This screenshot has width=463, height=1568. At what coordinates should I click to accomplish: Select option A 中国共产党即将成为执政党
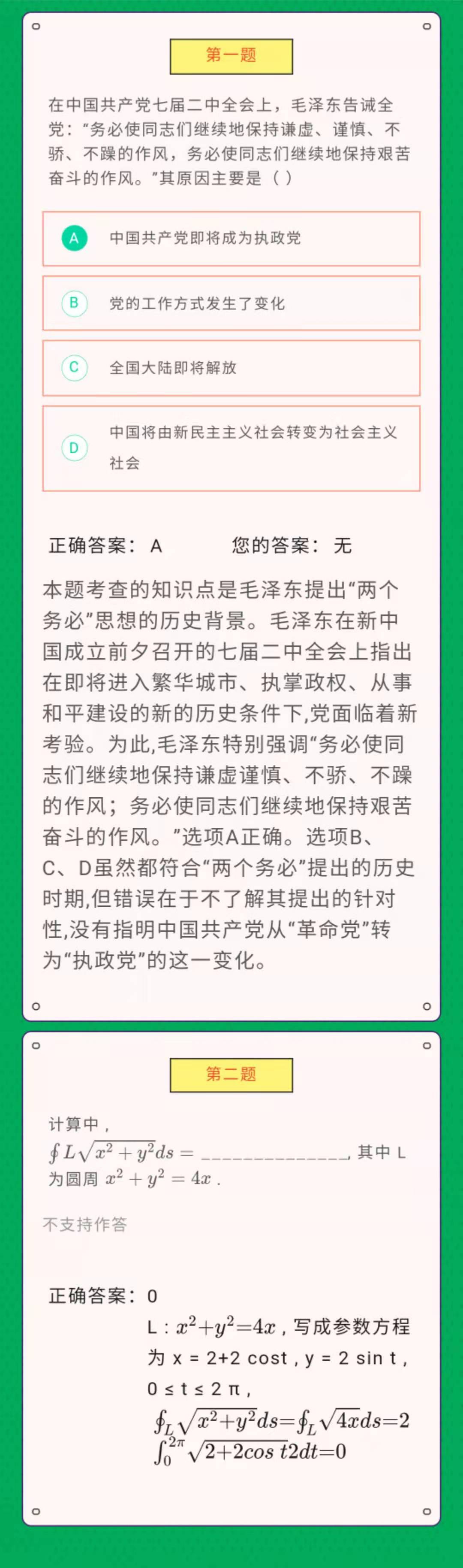(x=231, y=239)
